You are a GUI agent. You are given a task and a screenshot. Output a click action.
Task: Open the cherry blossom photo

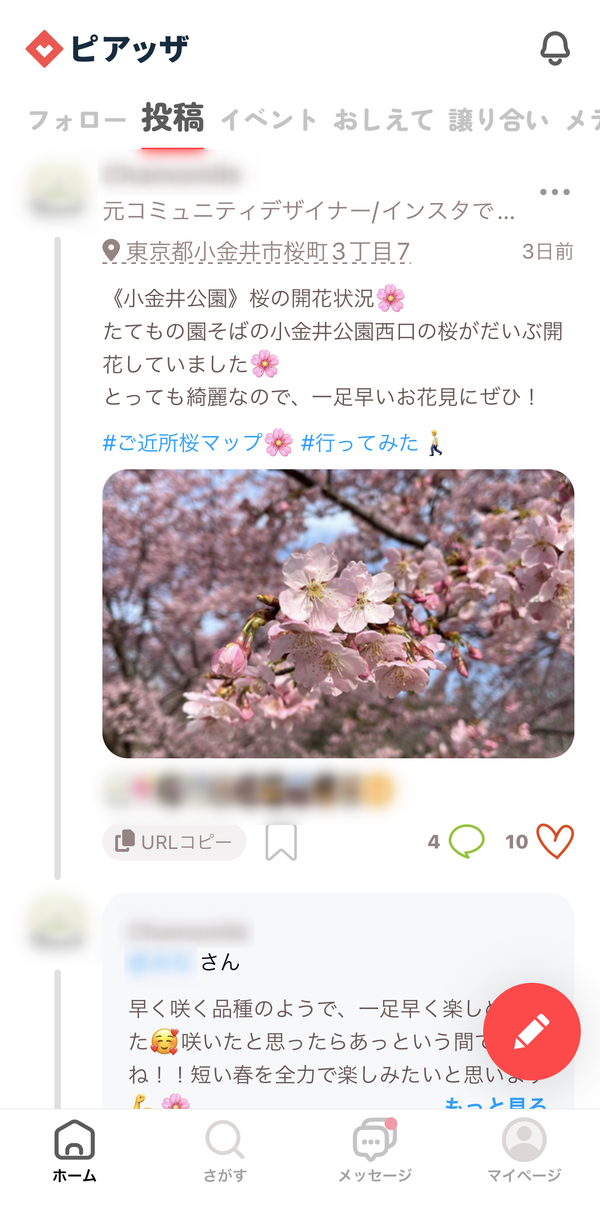(x=338, y=614)
